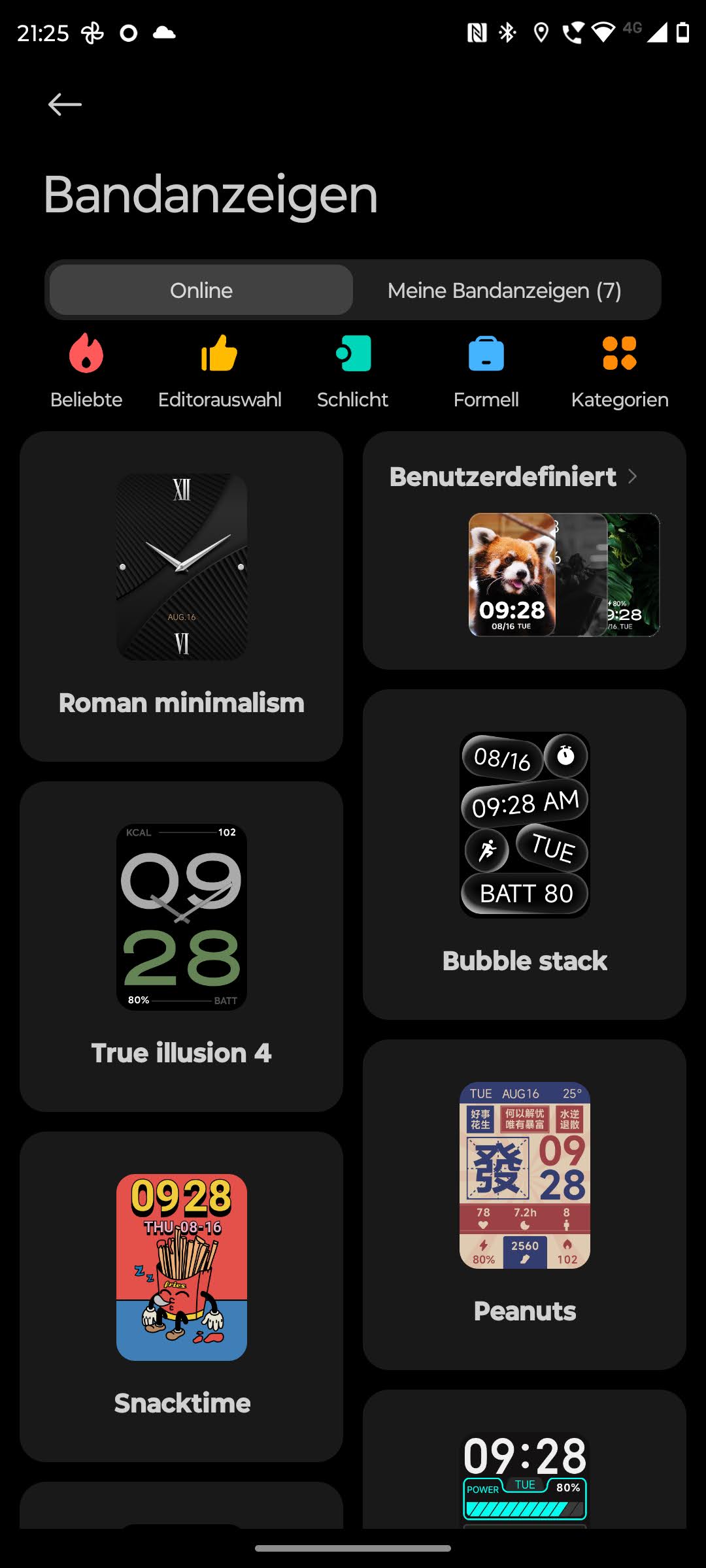This screenshot has width=706, height=1568.
Task: Open the Roman minimalism watch face
Action: (181, 596)
